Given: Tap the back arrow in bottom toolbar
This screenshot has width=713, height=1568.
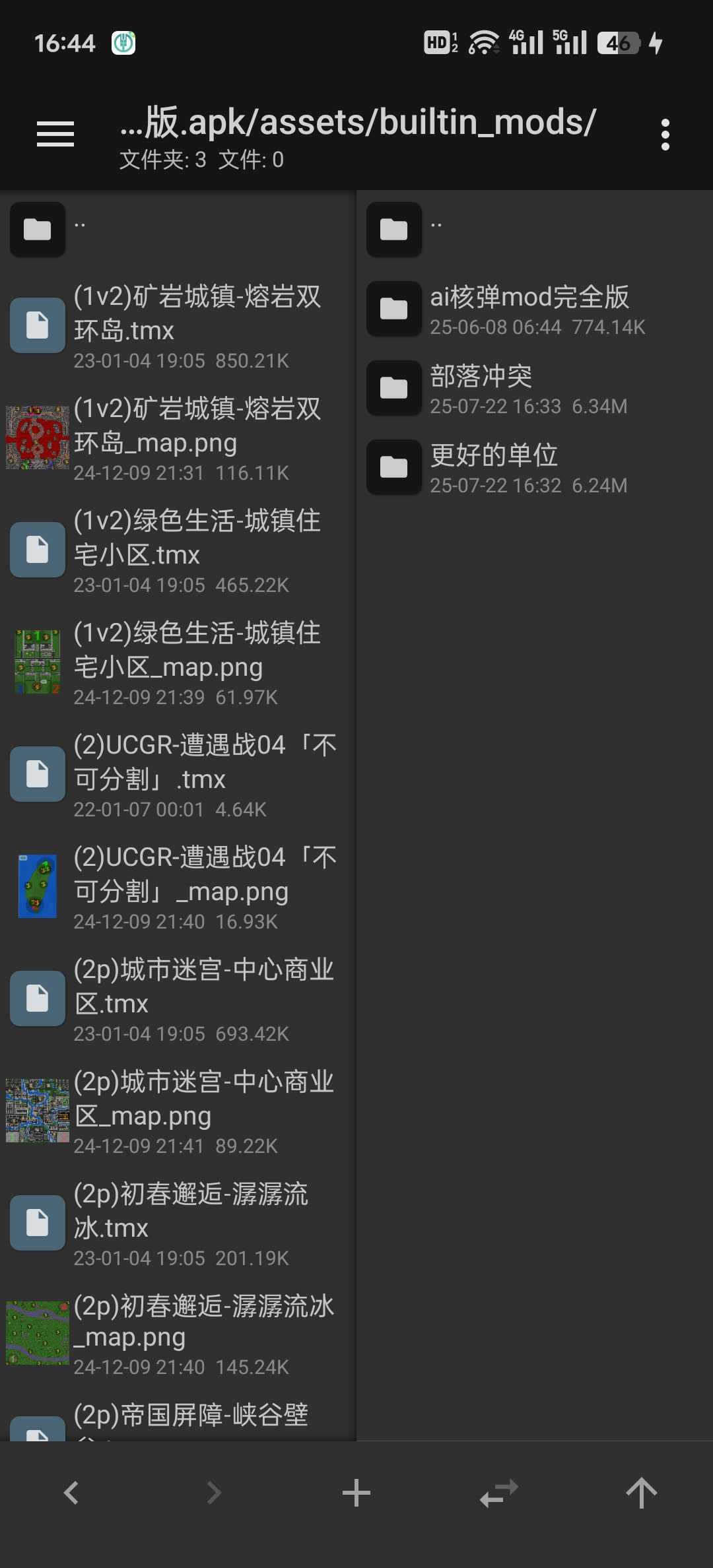Looking at the screenshot, I should coord(71,1493).
